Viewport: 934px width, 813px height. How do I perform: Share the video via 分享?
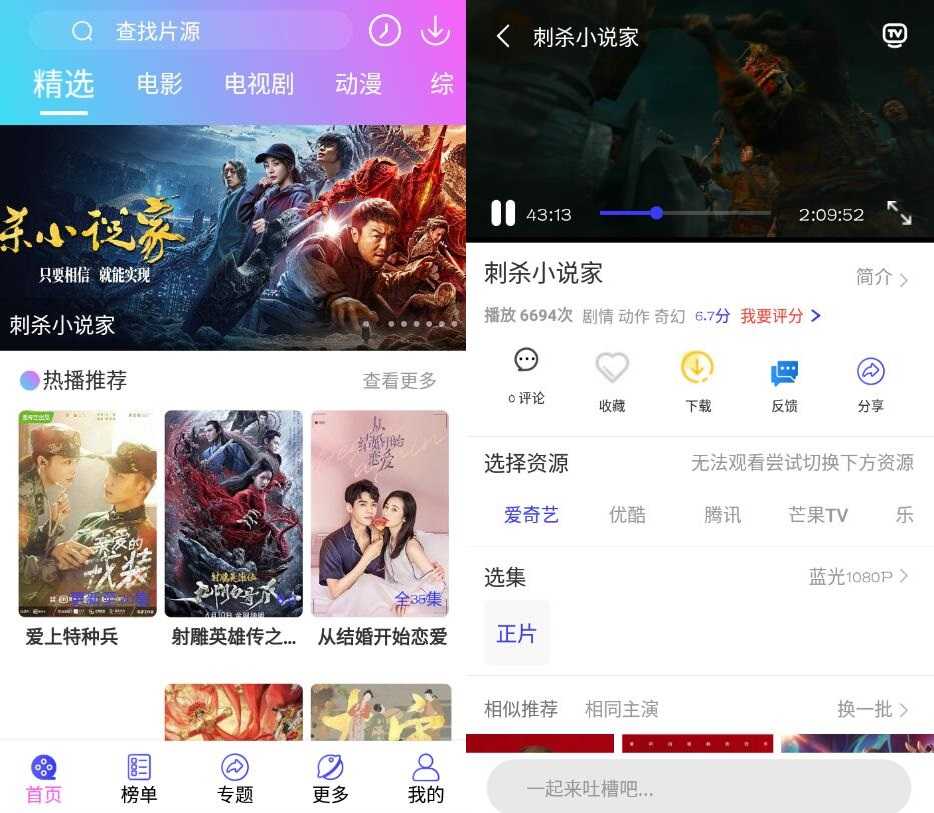coord(871,380)
